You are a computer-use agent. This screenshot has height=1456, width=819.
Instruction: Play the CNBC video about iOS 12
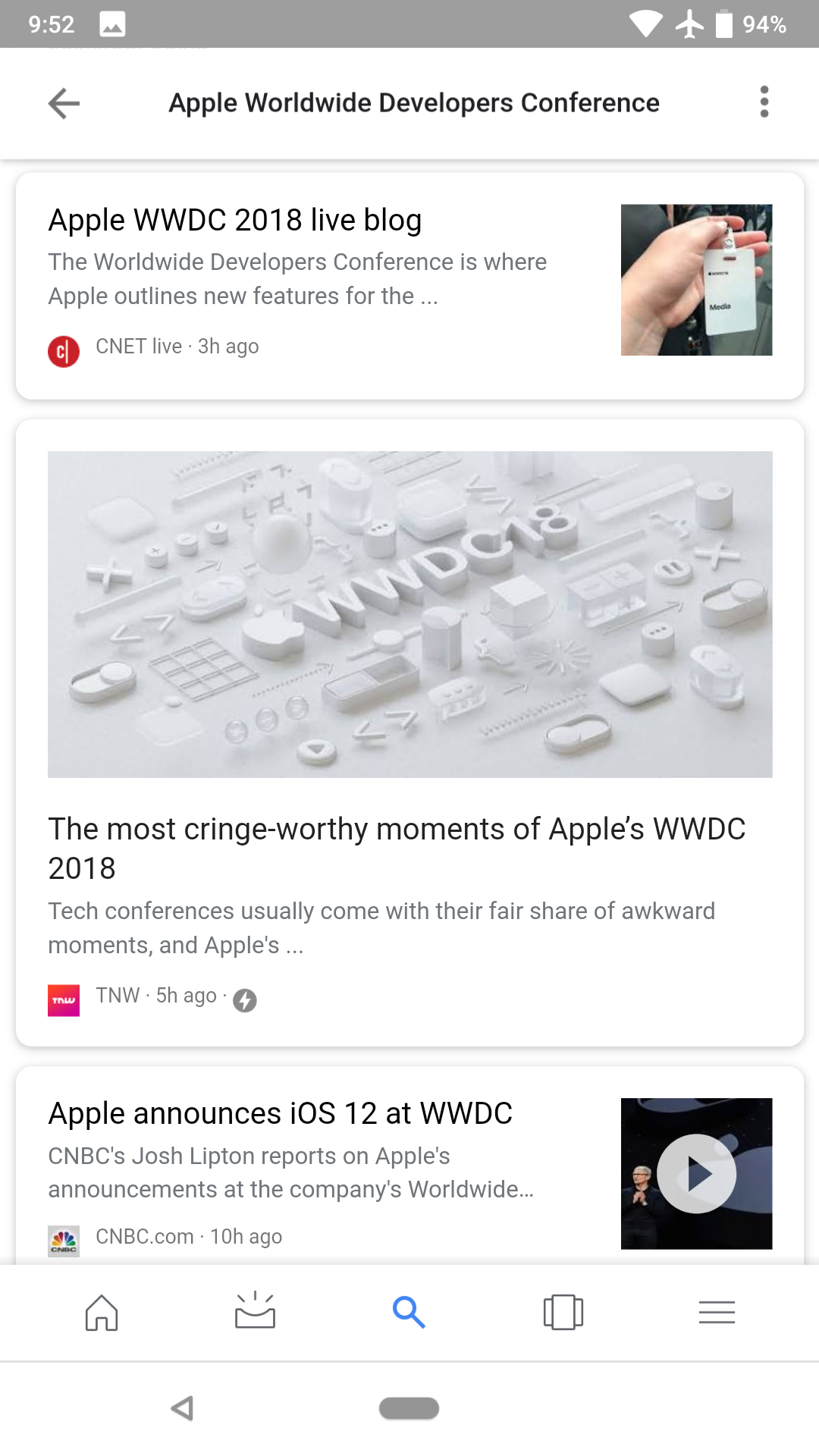695,1173
